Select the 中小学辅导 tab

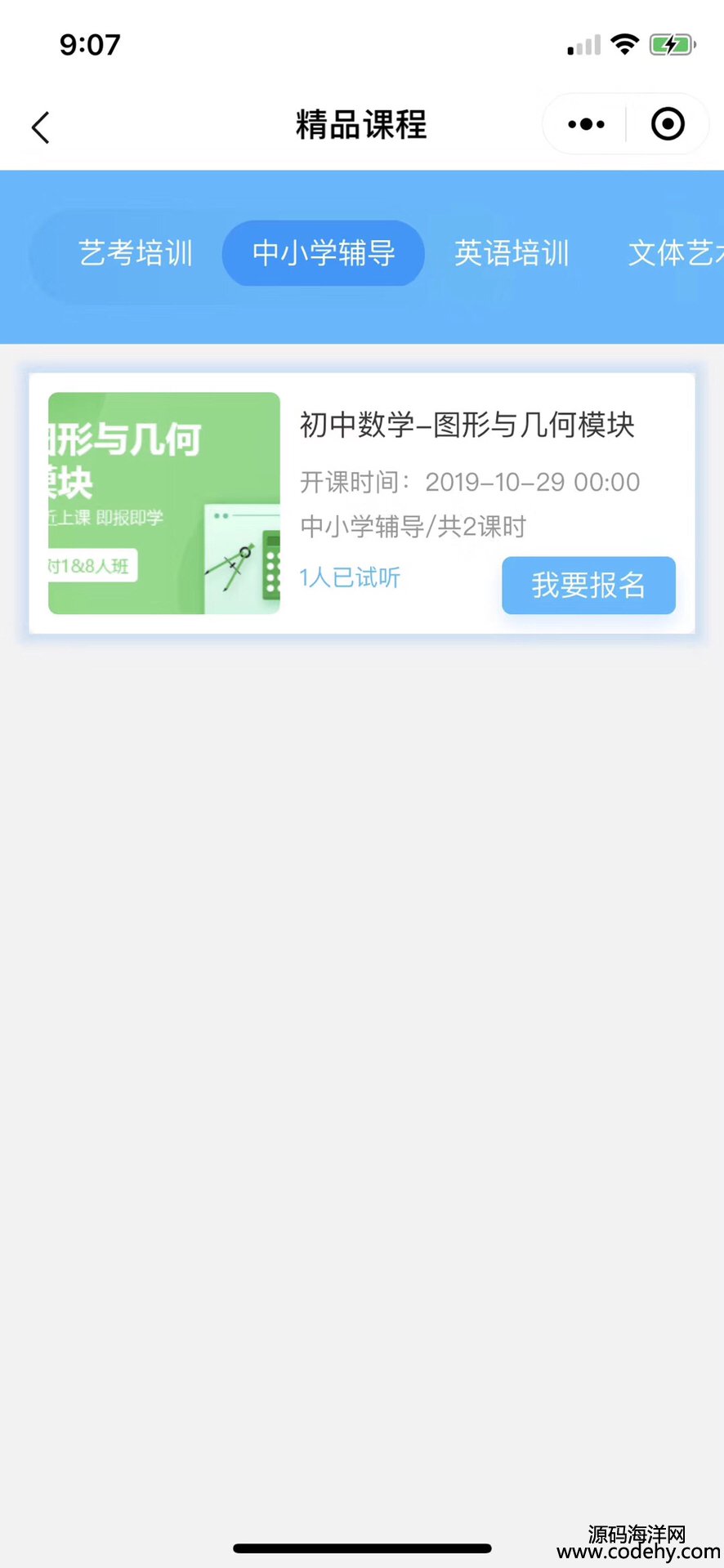(x=324, y=253)
